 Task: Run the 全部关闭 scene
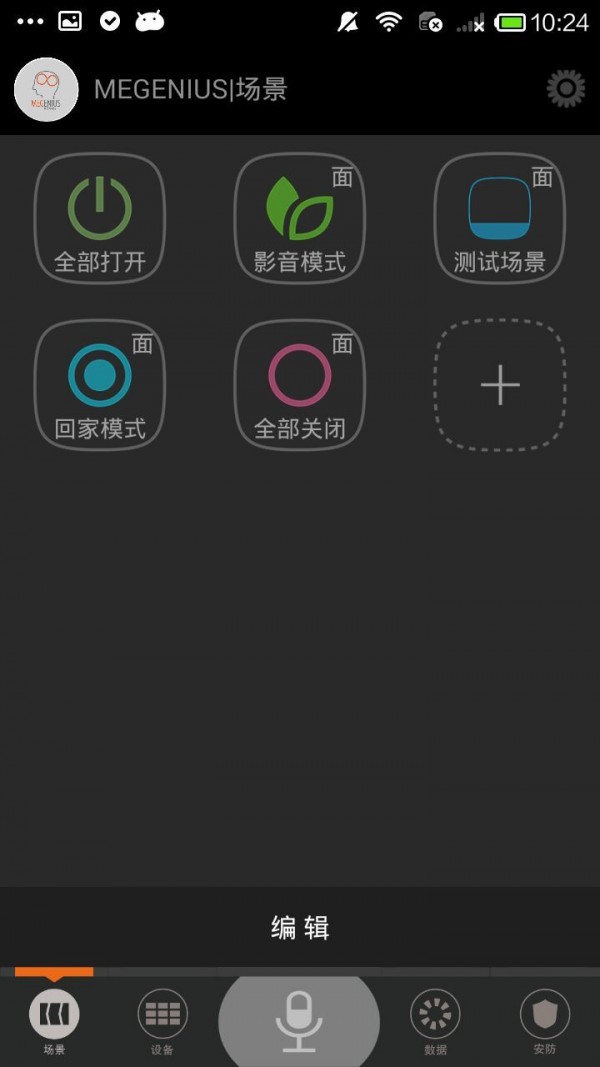(300, 385)
